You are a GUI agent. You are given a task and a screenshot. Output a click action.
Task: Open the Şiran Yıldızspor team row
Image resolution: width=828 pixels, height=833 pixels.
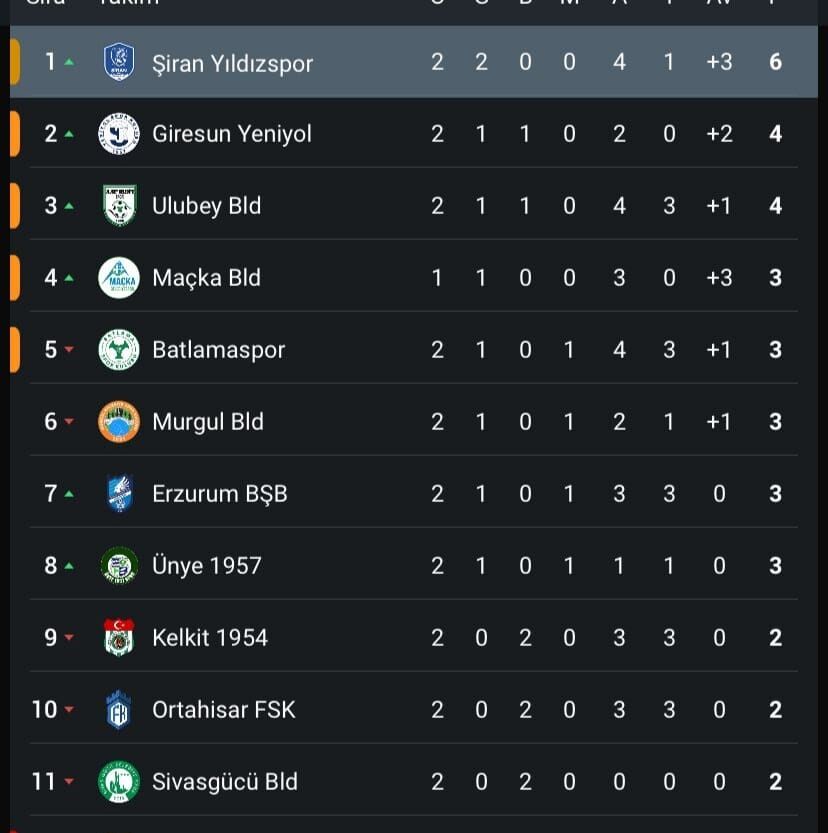[232, 63]
